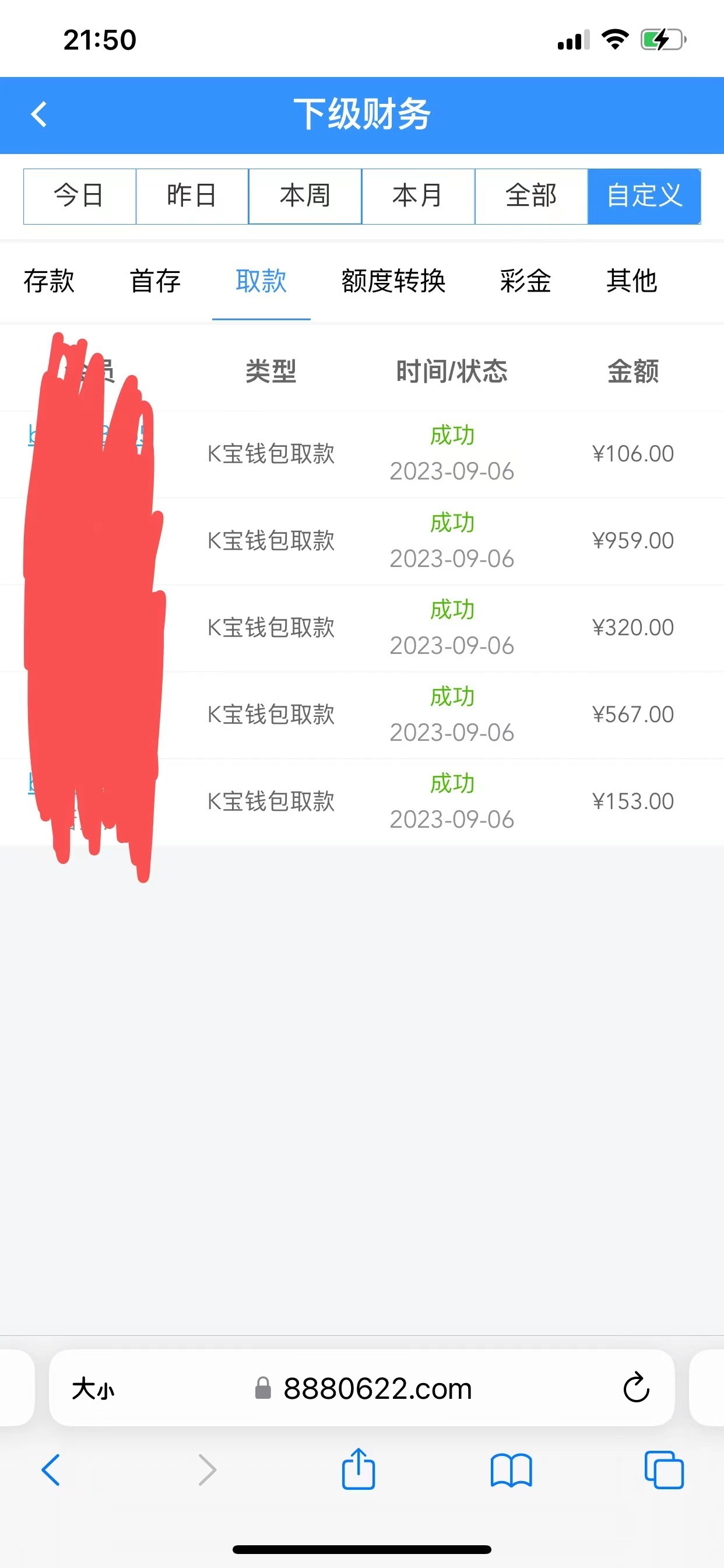724x1568 pixels.
Task: Switch to the 存款 tab
Action: pos(48,281)
